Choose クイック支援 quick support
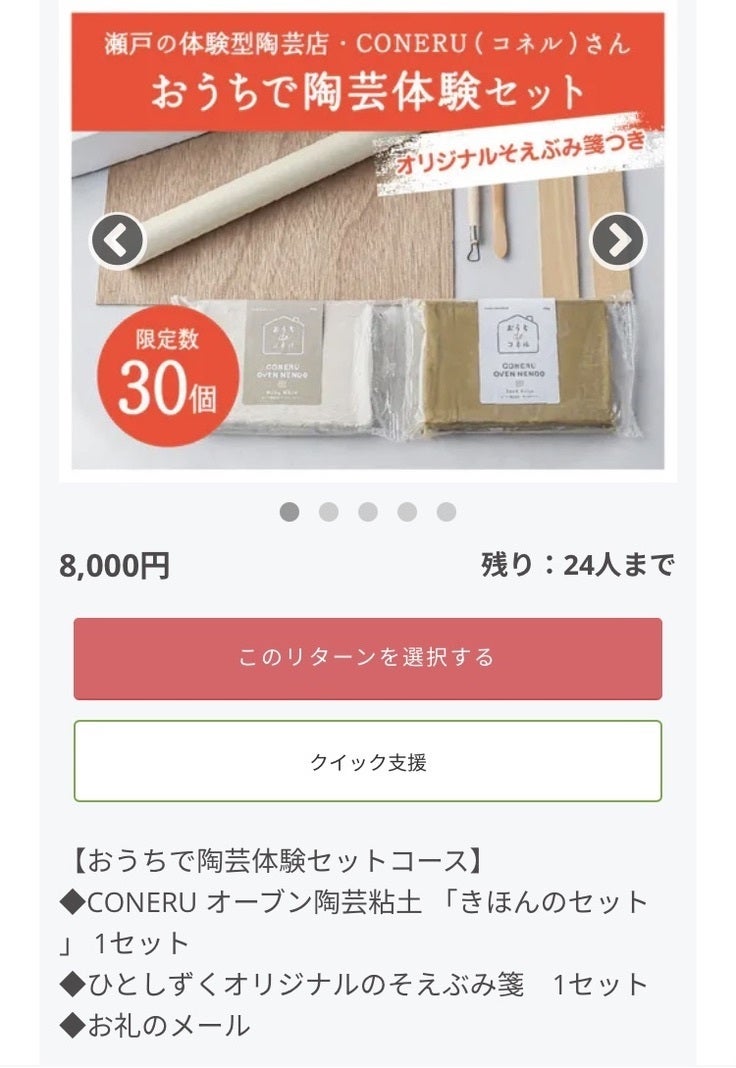The image size is (736, 1068). click(x=367, y=761)
